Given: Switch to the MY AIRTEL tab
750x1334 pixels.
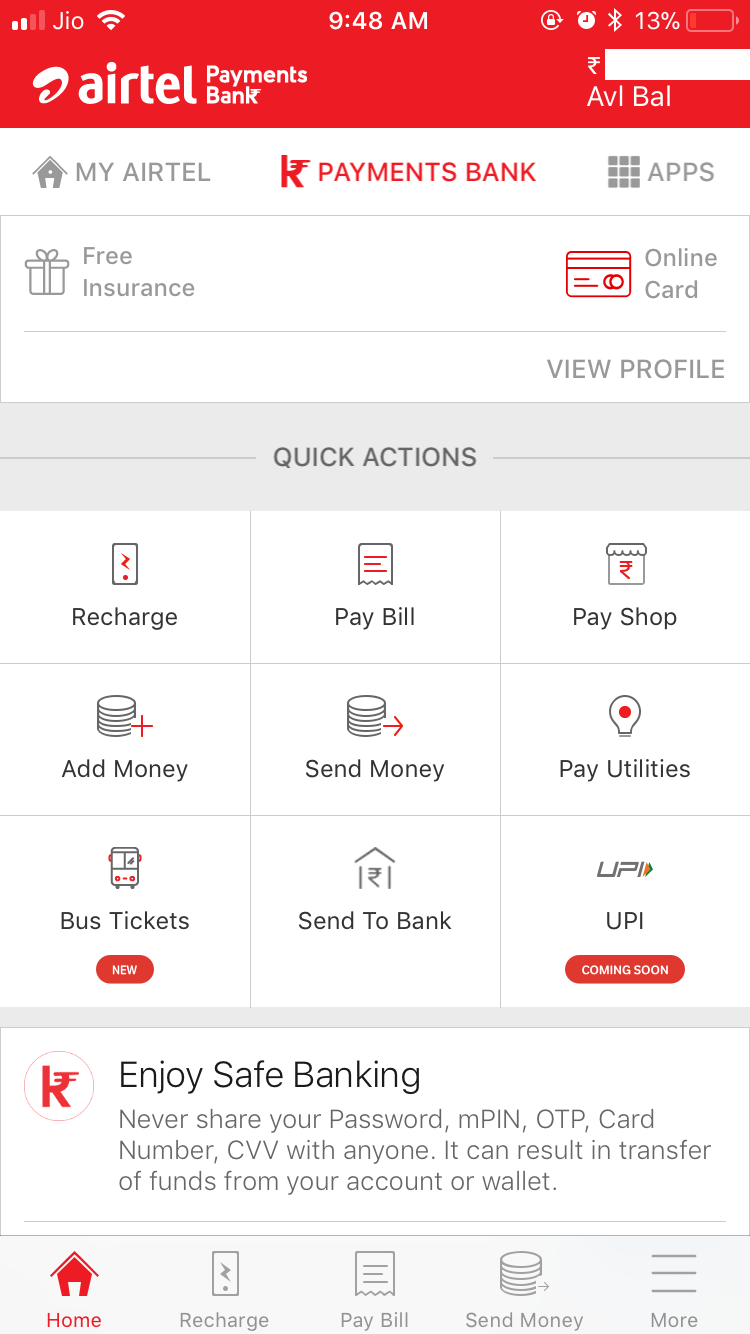Looking at the screenshot, I should coord(122,172).
